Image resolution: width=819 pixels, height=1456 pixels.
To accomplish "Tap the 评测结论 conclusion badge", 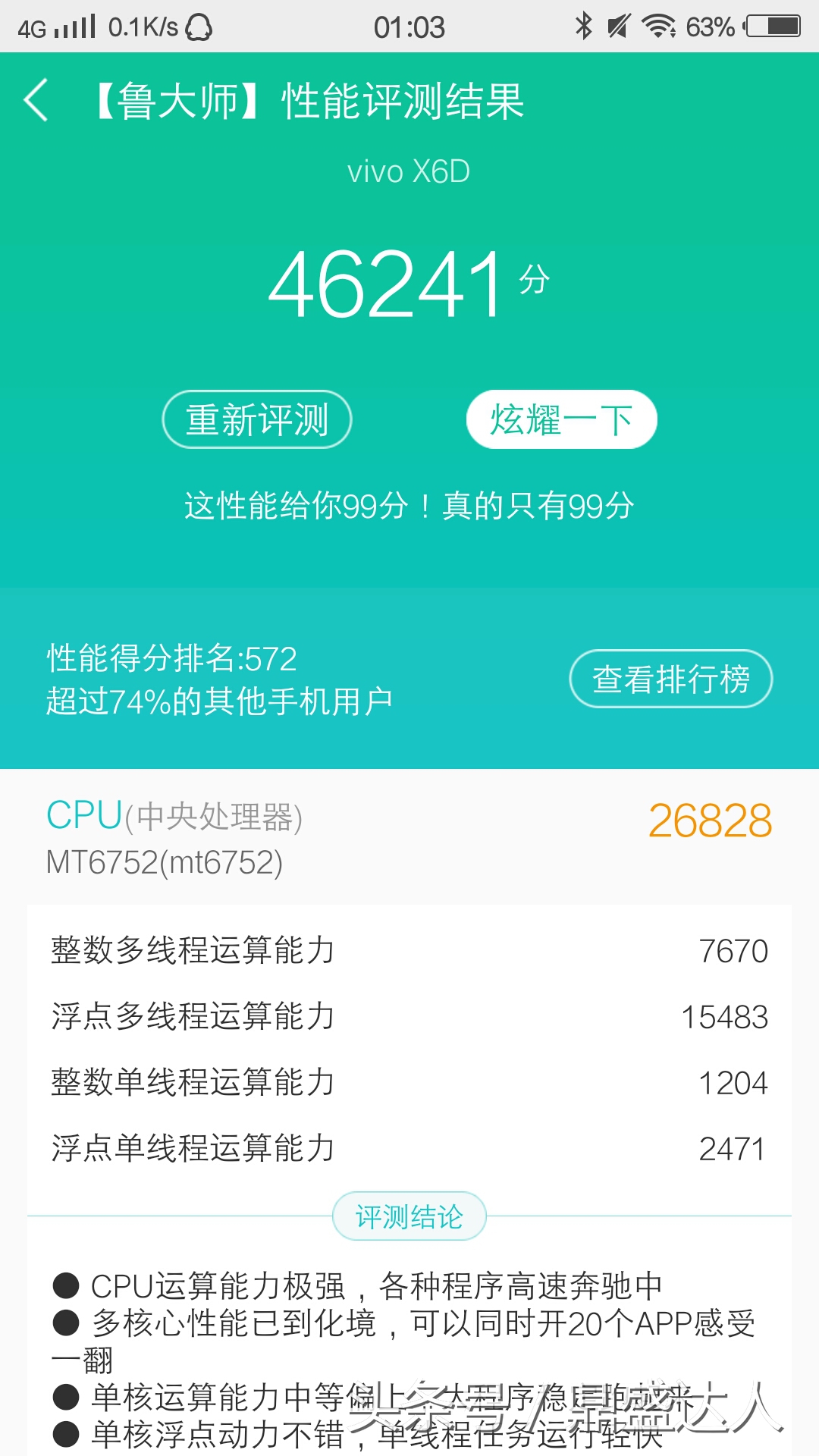I will point(409,1215).
